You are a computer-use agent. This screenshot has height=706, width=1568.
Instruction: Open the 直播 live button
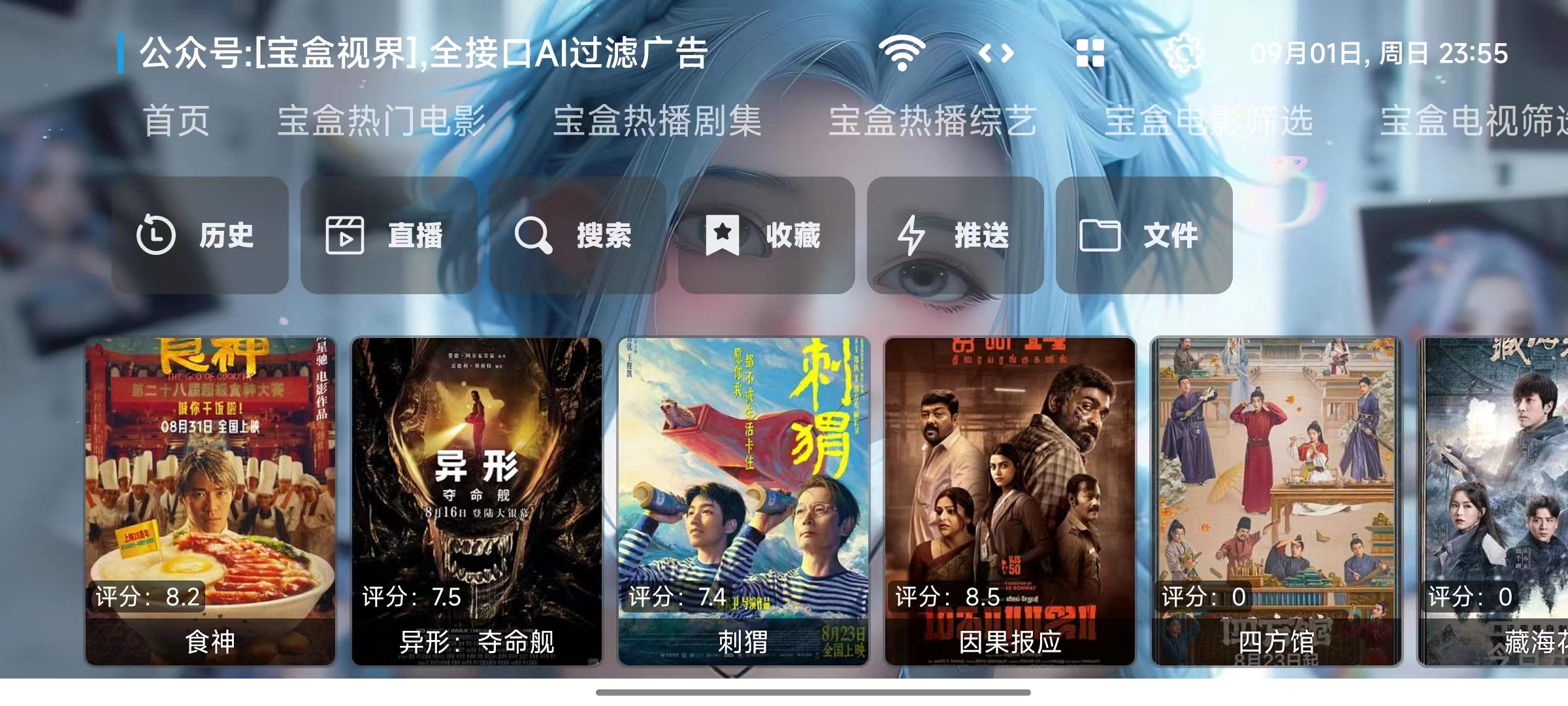389,235
